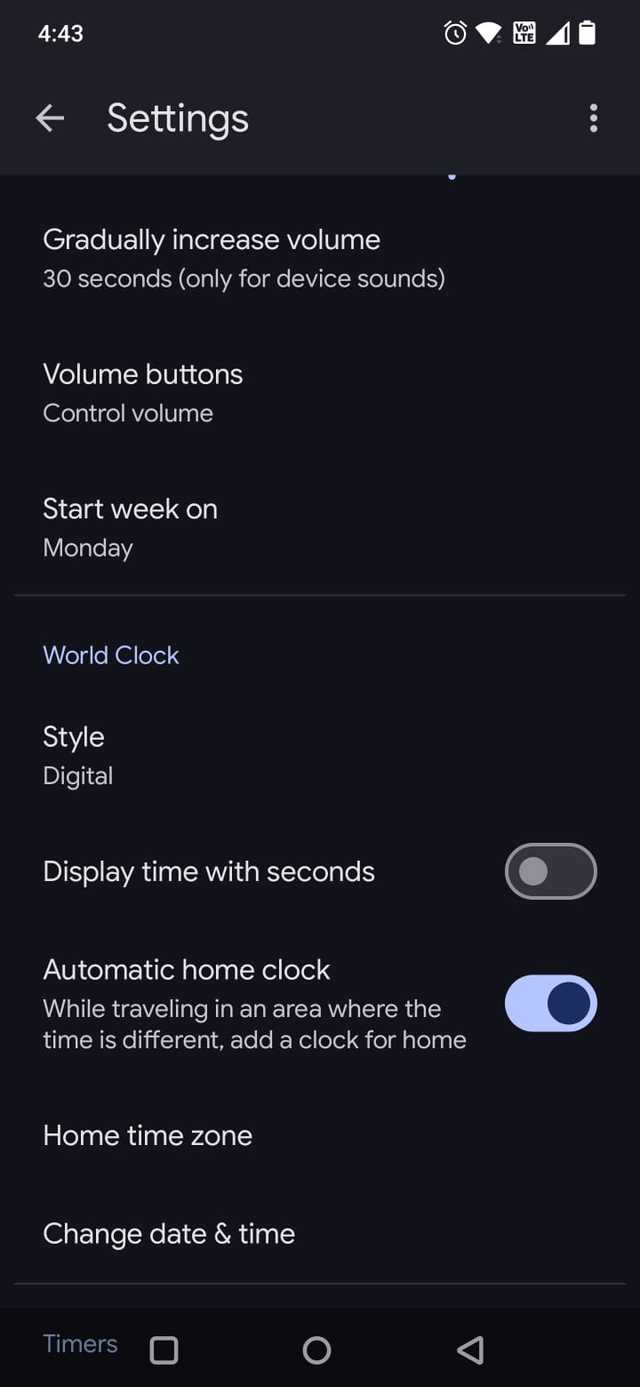Open Home time zone
Screen dimensions: 640x1387
(148, 1135)
